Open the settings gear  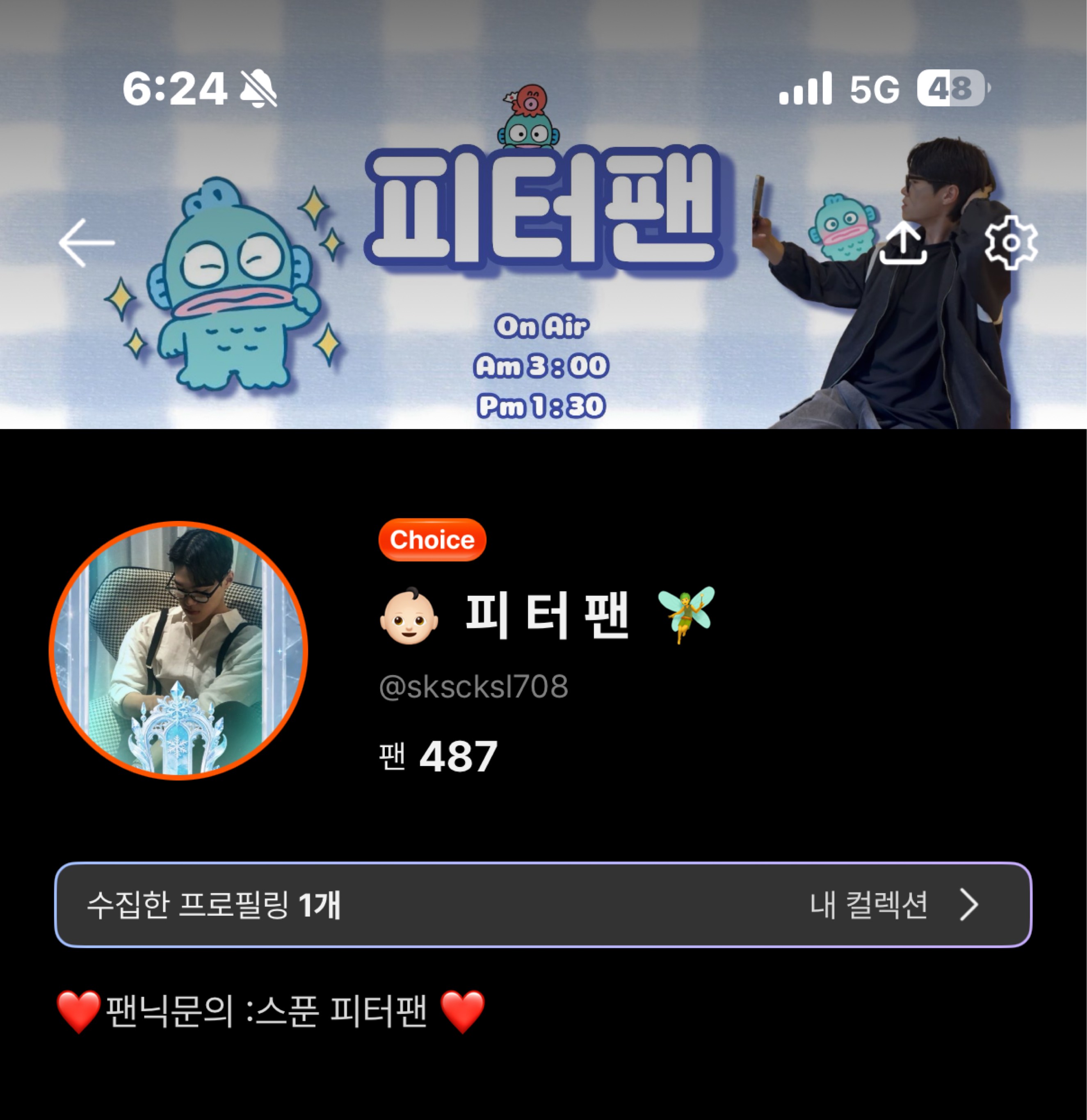[1010, 243]
